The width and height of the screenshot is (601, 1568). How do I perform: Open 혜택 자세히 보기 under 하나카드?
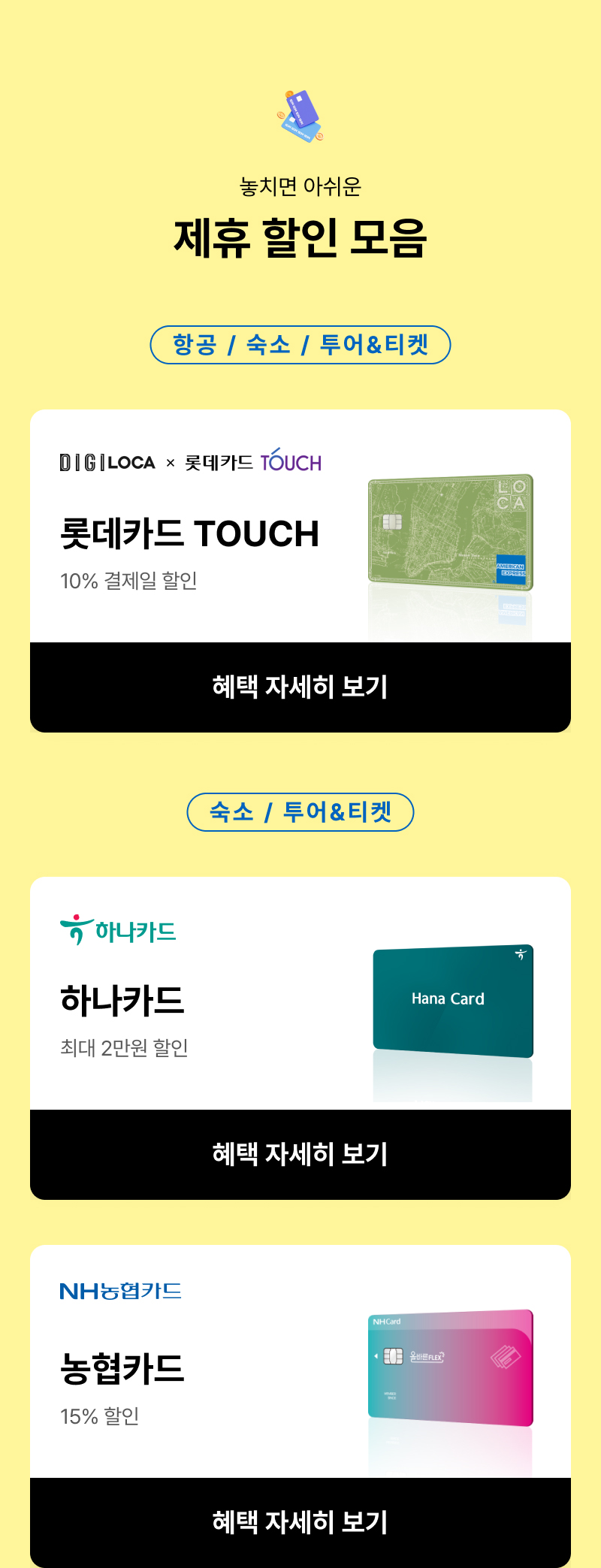click(x=300, y=1154)
